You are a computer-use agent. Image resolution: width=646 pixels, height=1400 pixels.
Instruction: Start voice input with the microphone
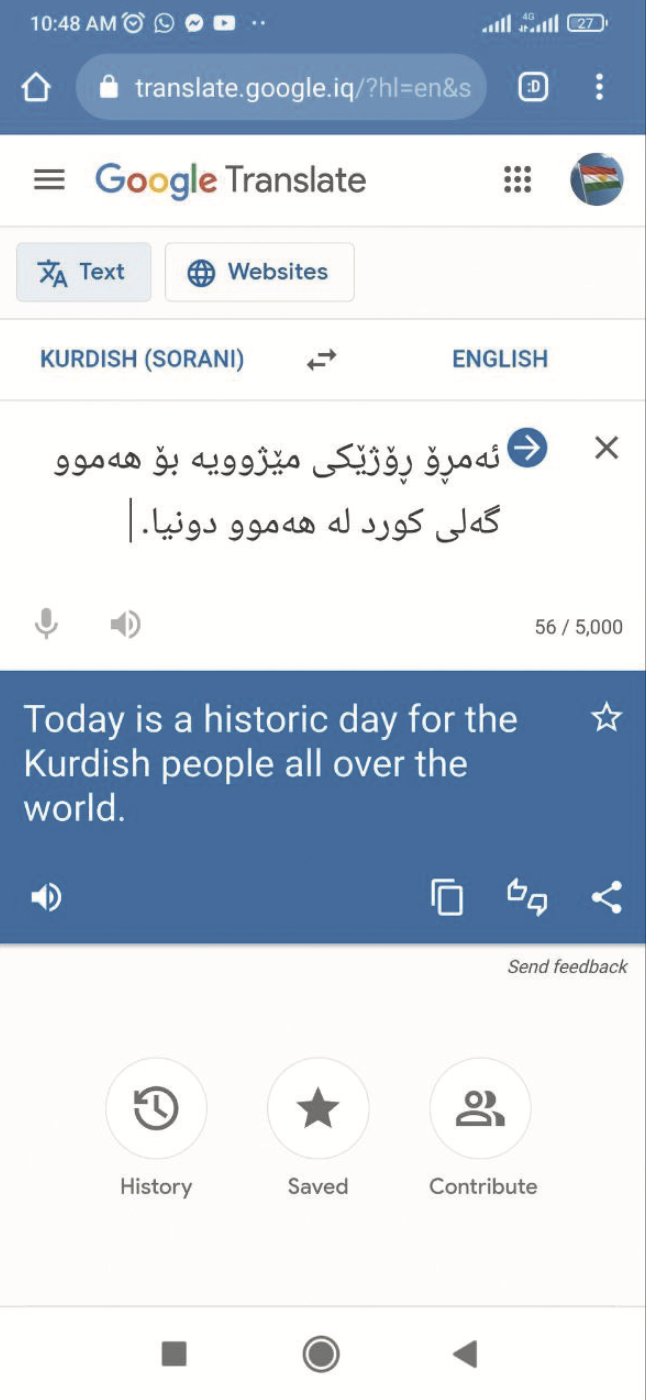(46, 625)
